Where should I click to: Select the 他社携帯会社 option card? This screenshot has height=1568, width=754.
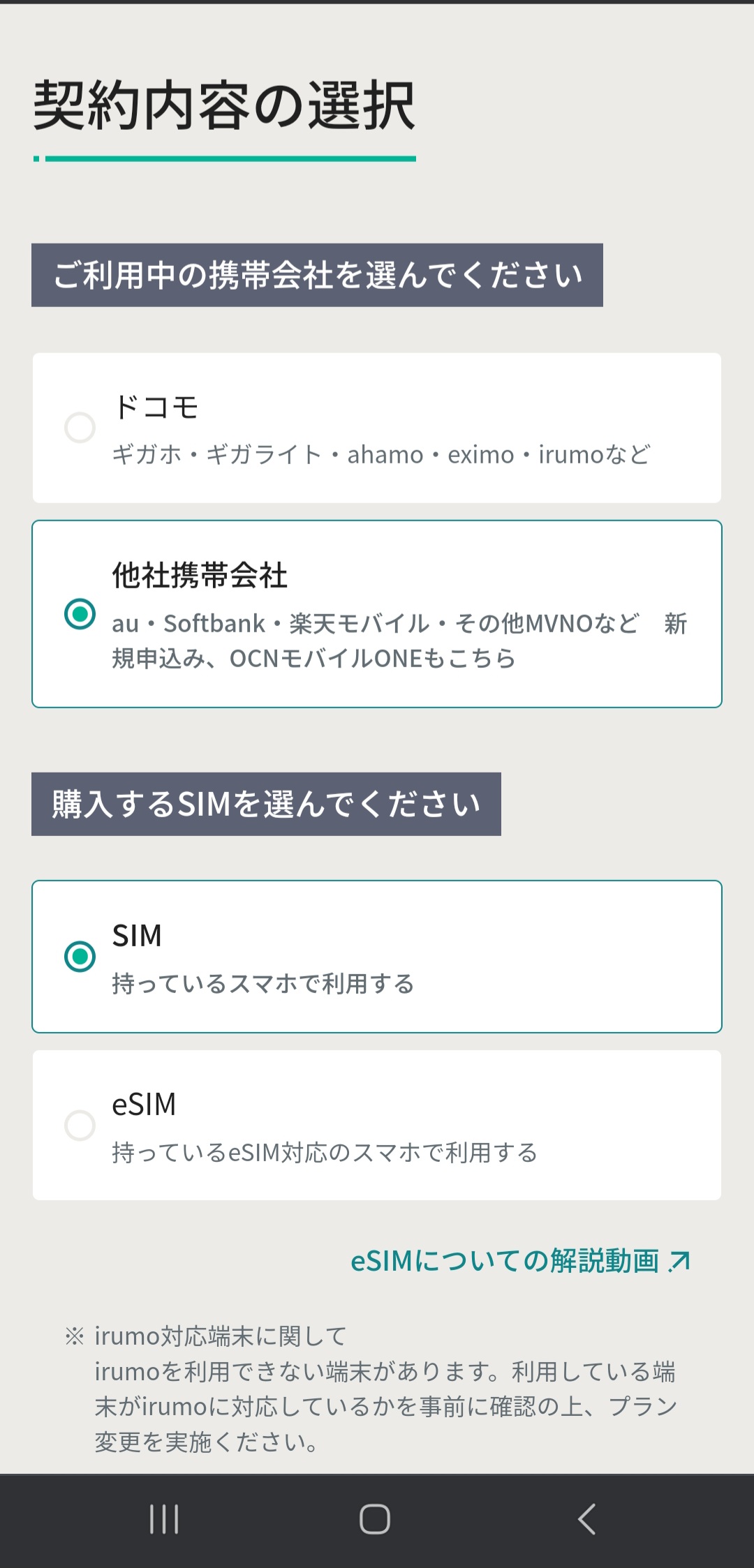377,613
